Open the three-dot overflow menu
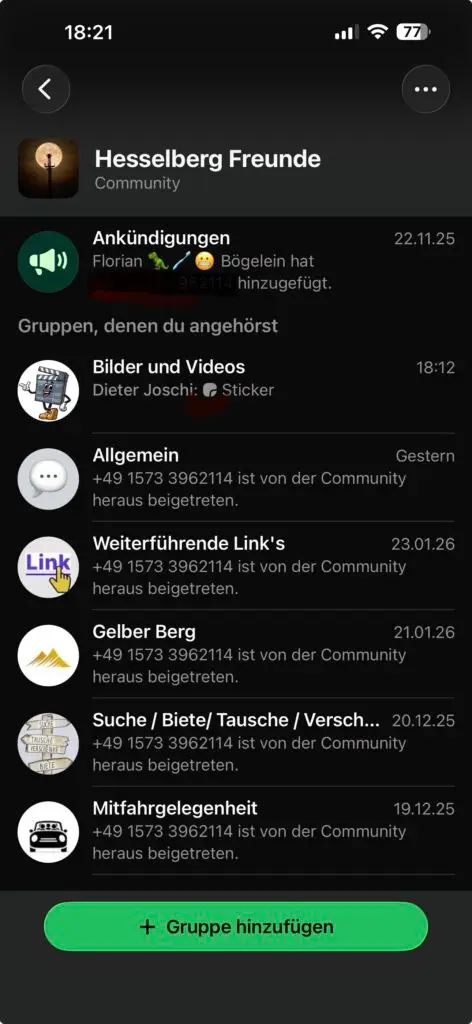The height and width of the screenshot is (1024, 472). 426,89
